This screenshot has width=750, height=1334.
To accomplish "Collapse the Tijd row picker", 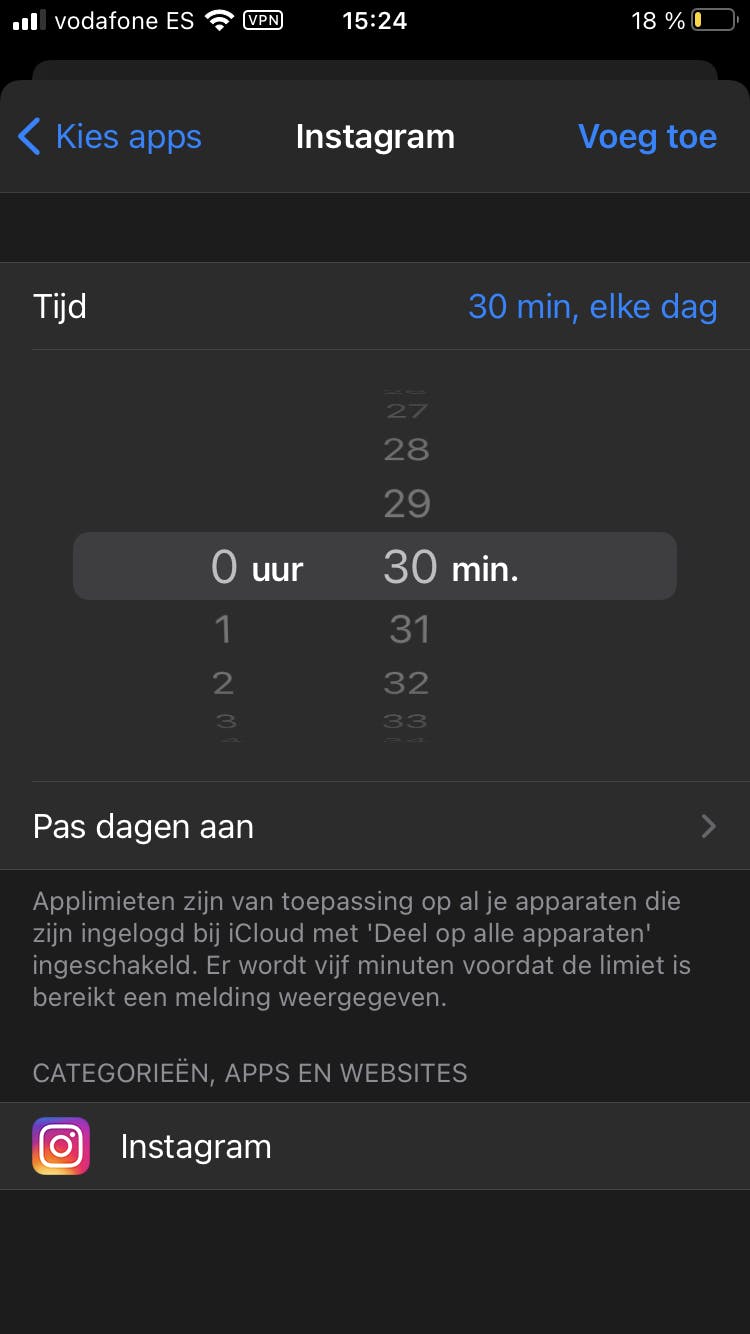I will tap(375, 306).
